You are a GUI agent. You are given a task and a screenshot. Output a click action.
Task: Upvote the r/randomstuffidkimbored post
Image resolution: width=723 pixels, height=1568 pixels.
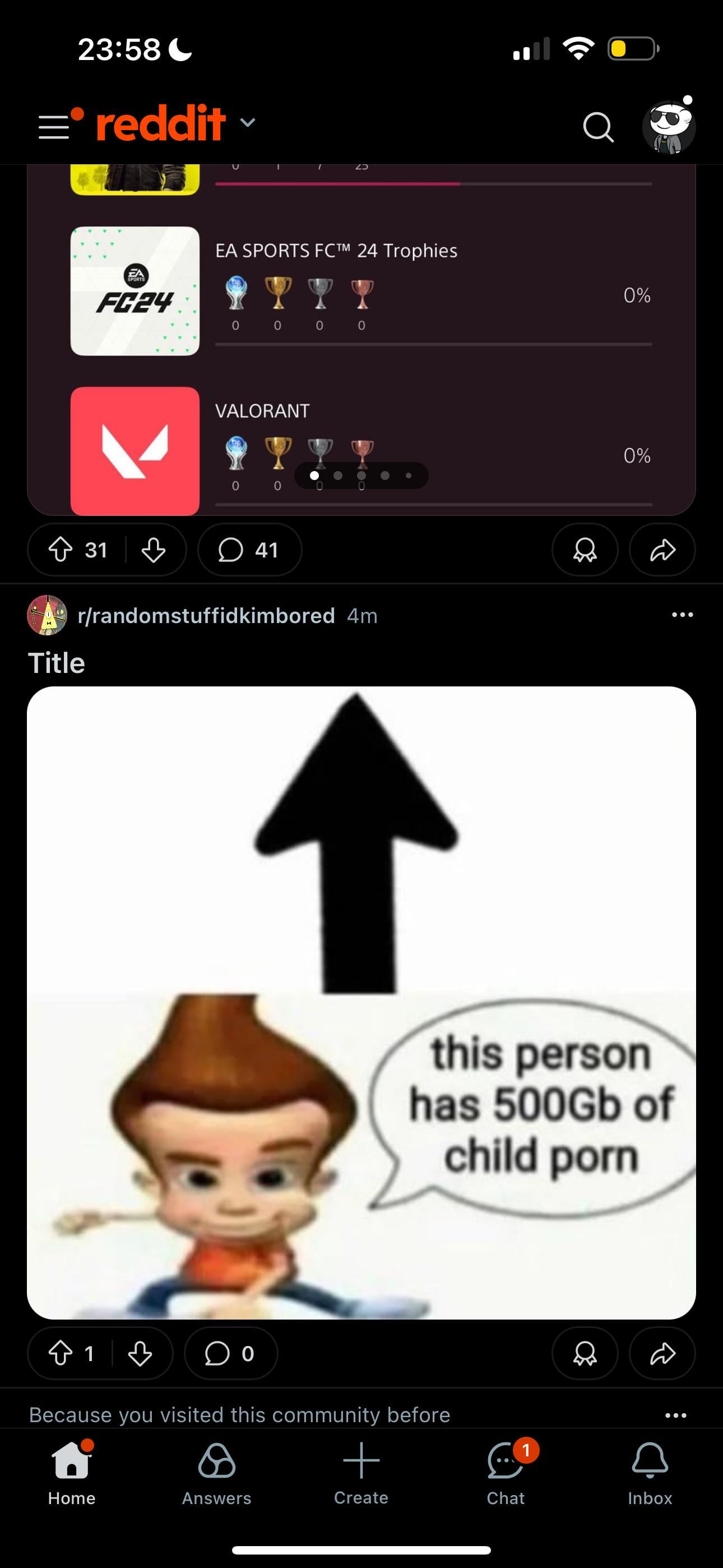(61, 1353)
